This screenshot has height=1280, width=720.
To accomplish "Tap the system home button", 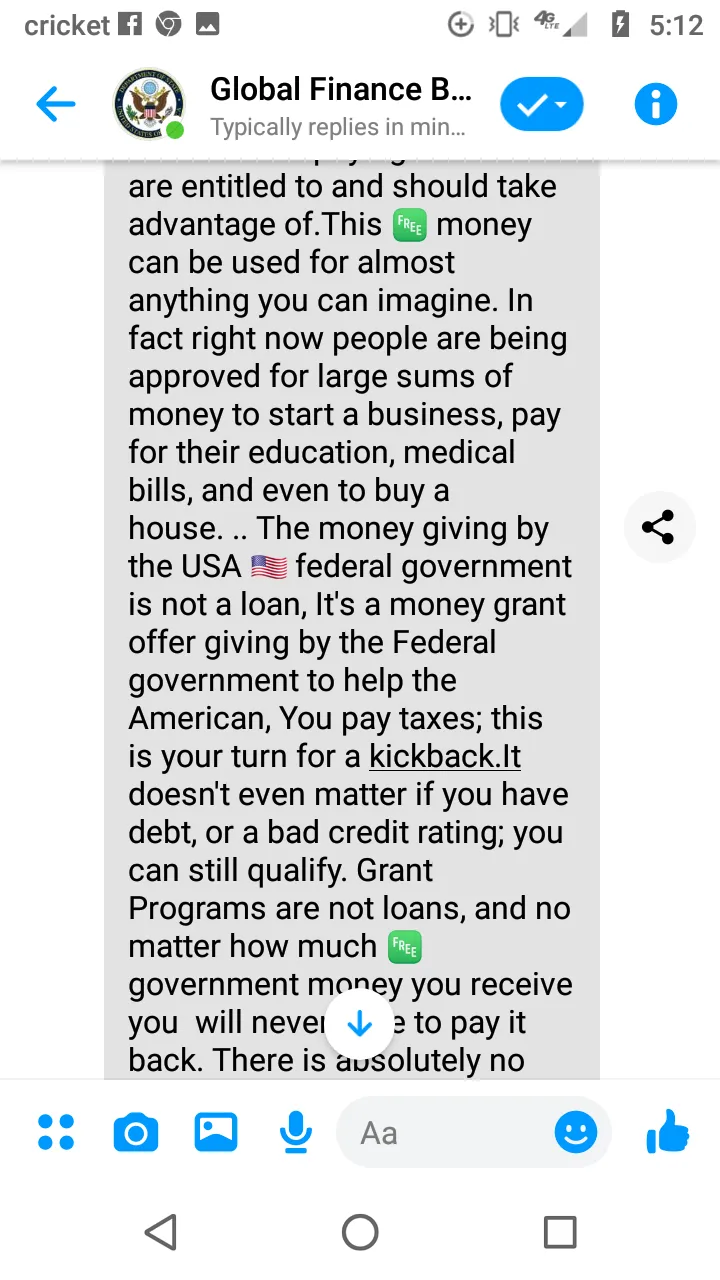I will tap(360, 1232).
